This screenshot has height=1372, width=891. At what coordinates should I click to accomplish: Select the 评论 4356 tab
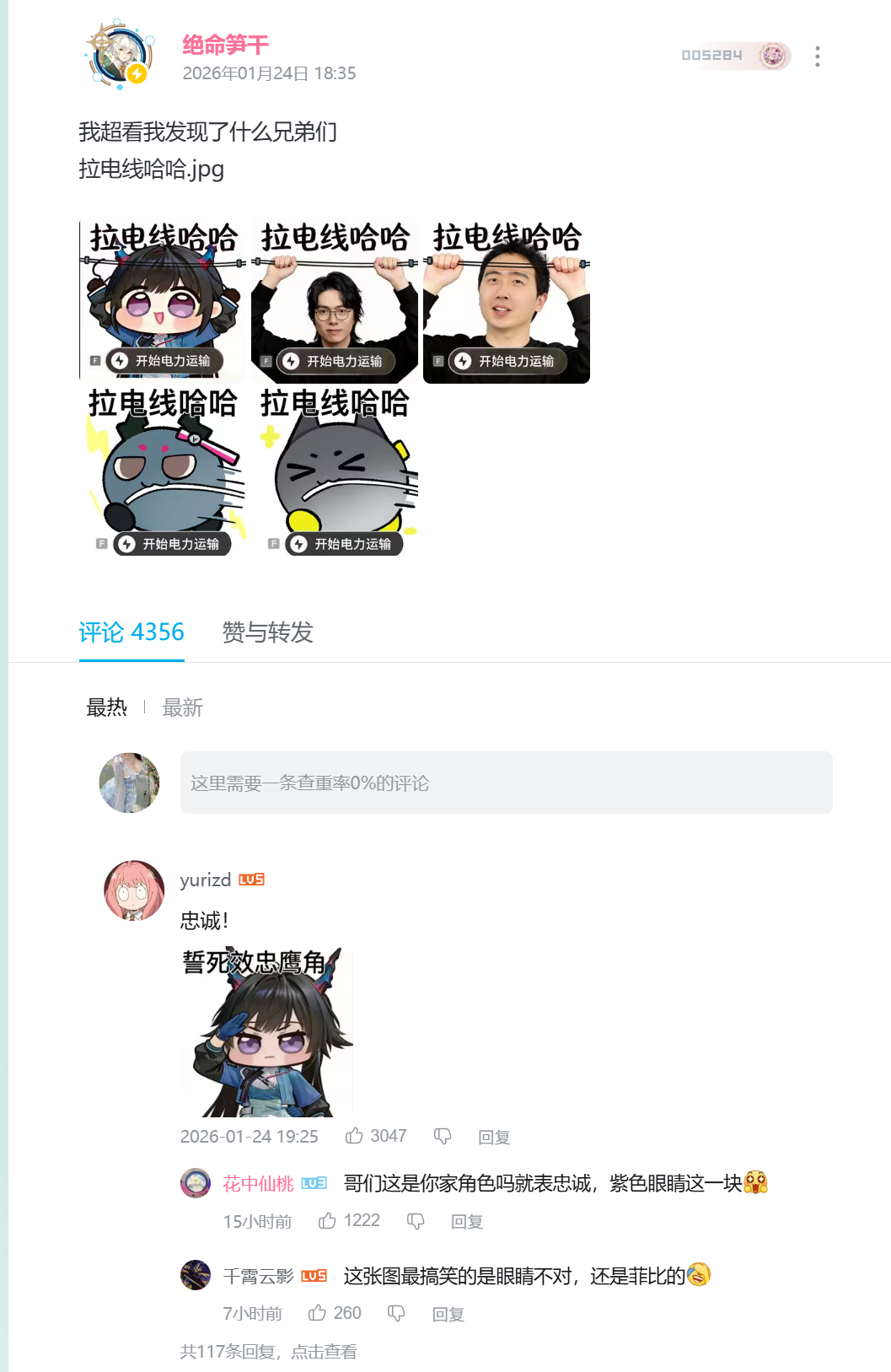132,632
